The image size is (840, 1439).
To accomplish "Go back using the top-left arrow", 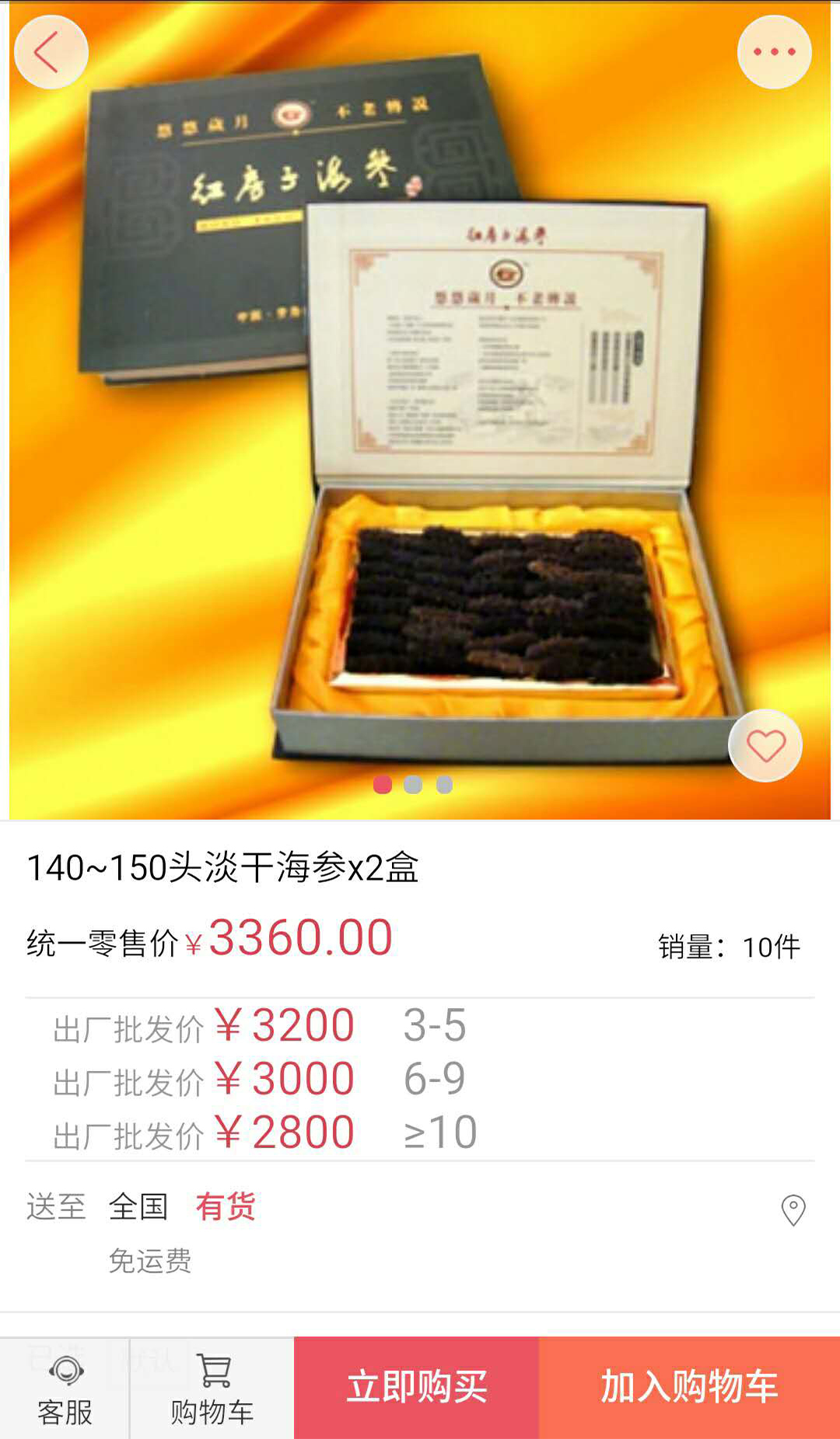I will (51, 52).
